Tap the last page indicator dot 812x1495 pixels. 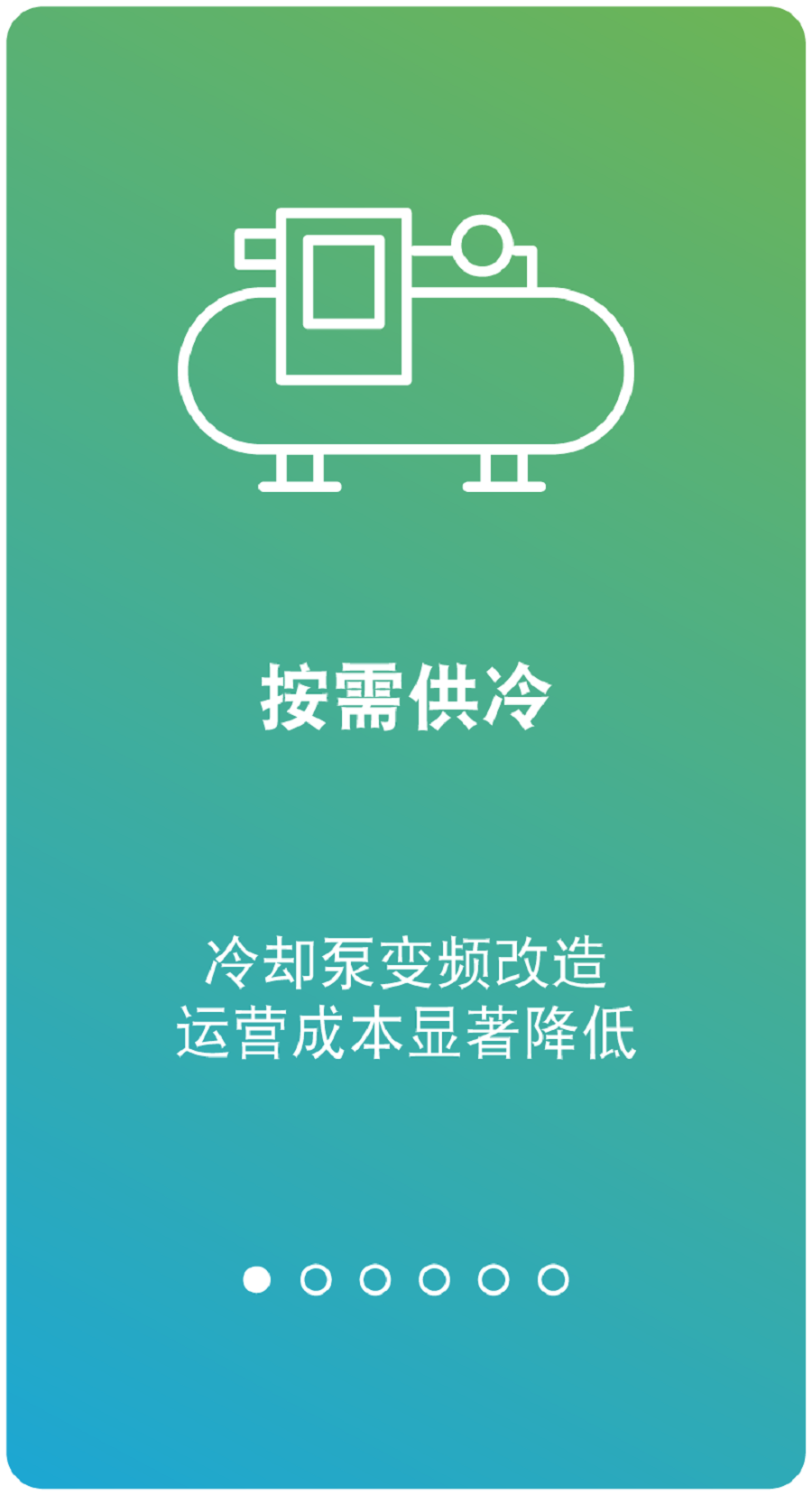pyautogui.click(x=553, y=1279)
